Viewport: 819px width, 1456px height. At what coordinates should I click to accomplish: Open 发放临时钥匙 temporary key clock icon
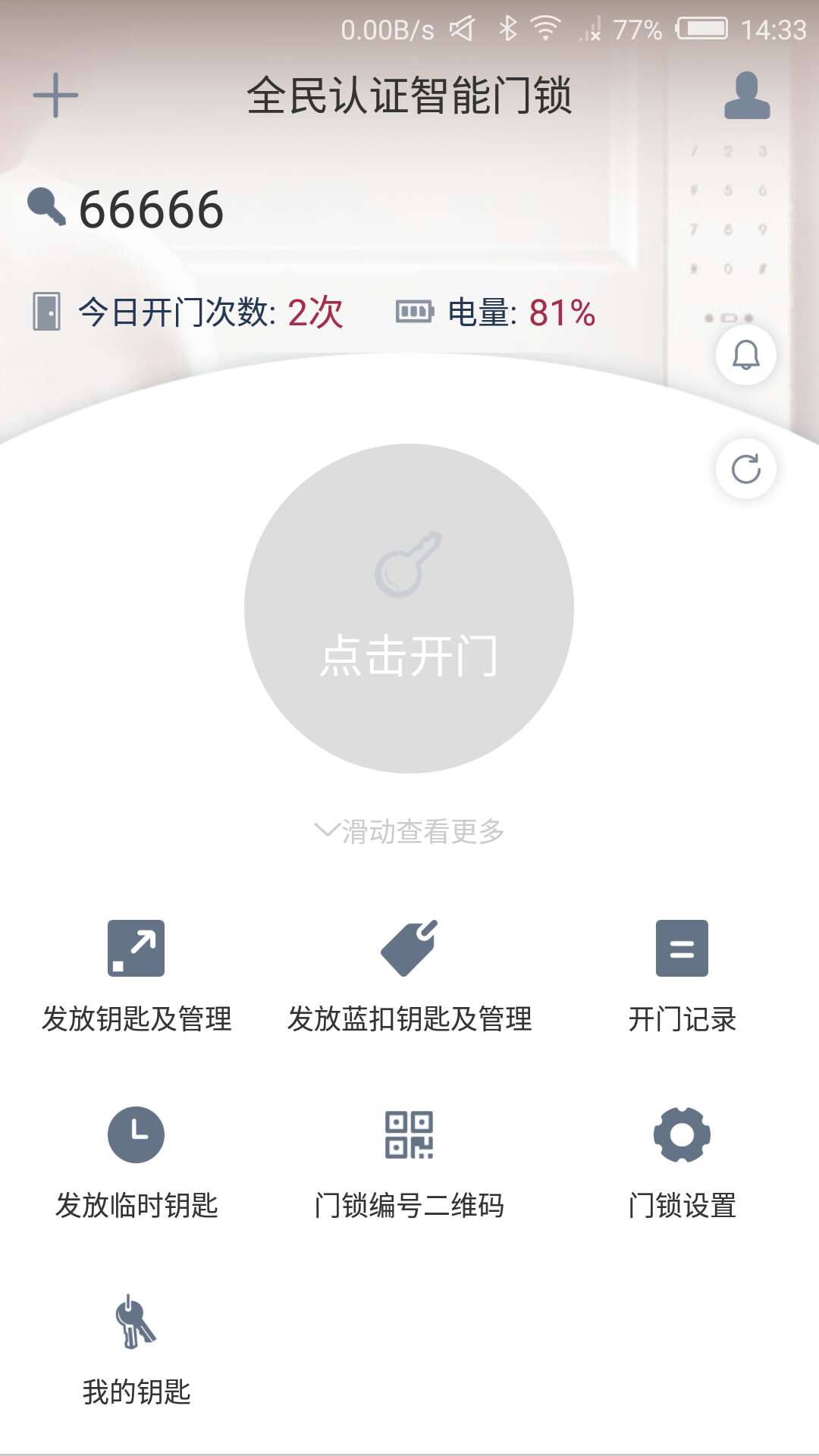pos(136,1134)
